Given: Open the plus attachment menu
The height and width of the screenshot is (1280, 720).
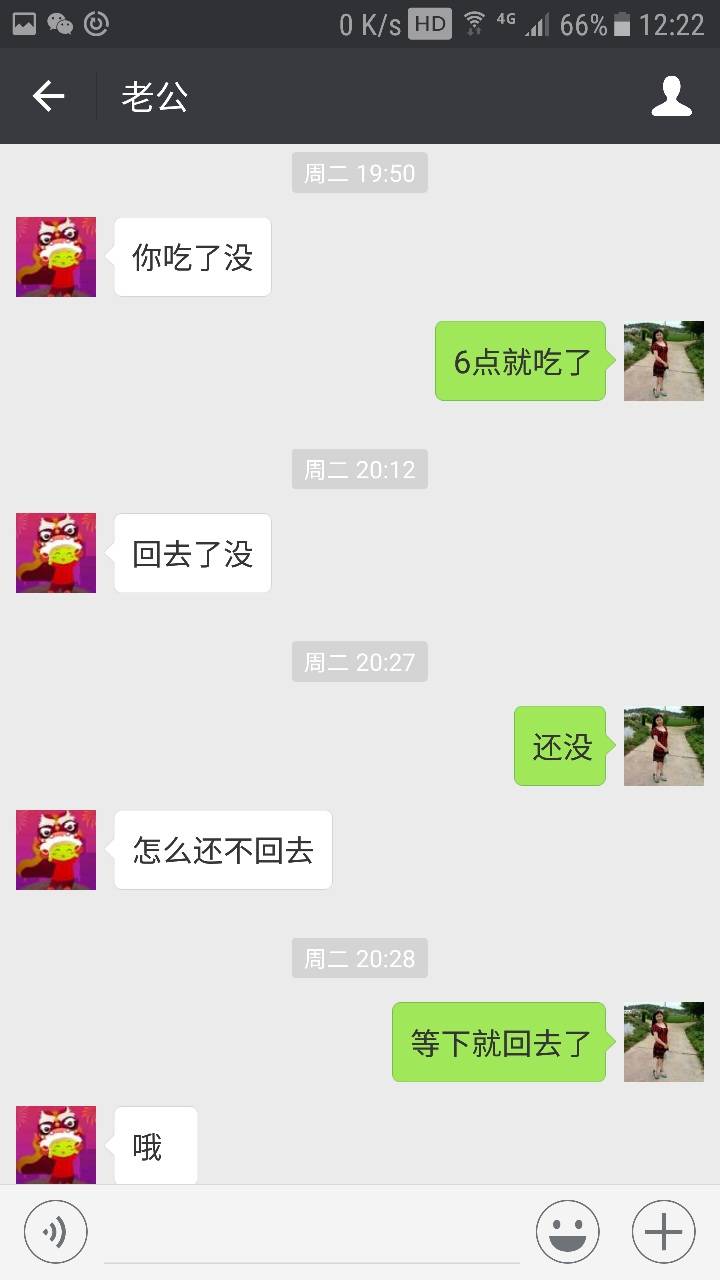Looking at the screenshot, I should [x=663, y=1232].
